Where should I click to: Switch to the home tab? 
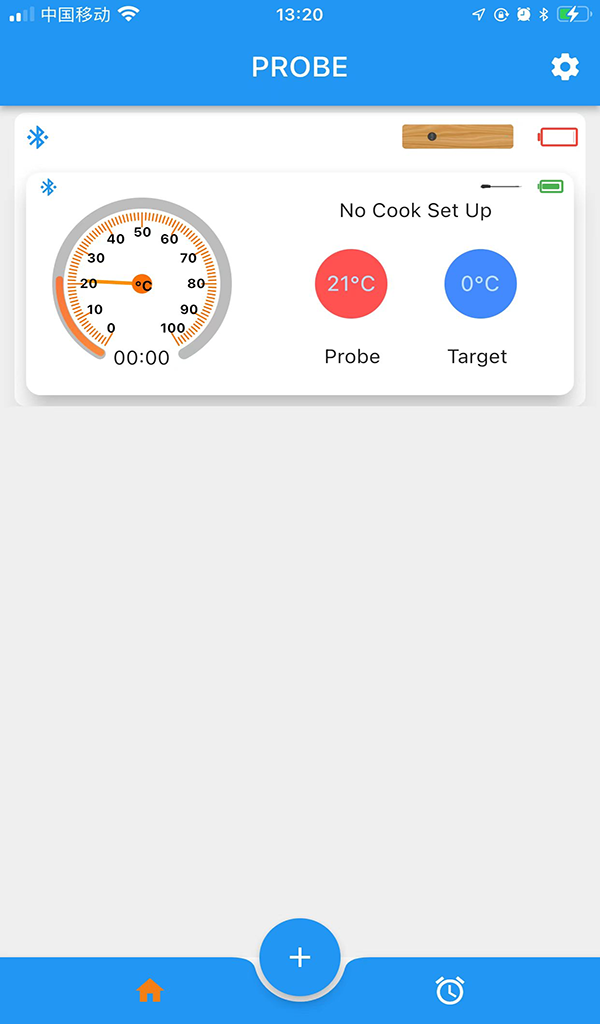(x=150, y=990)
